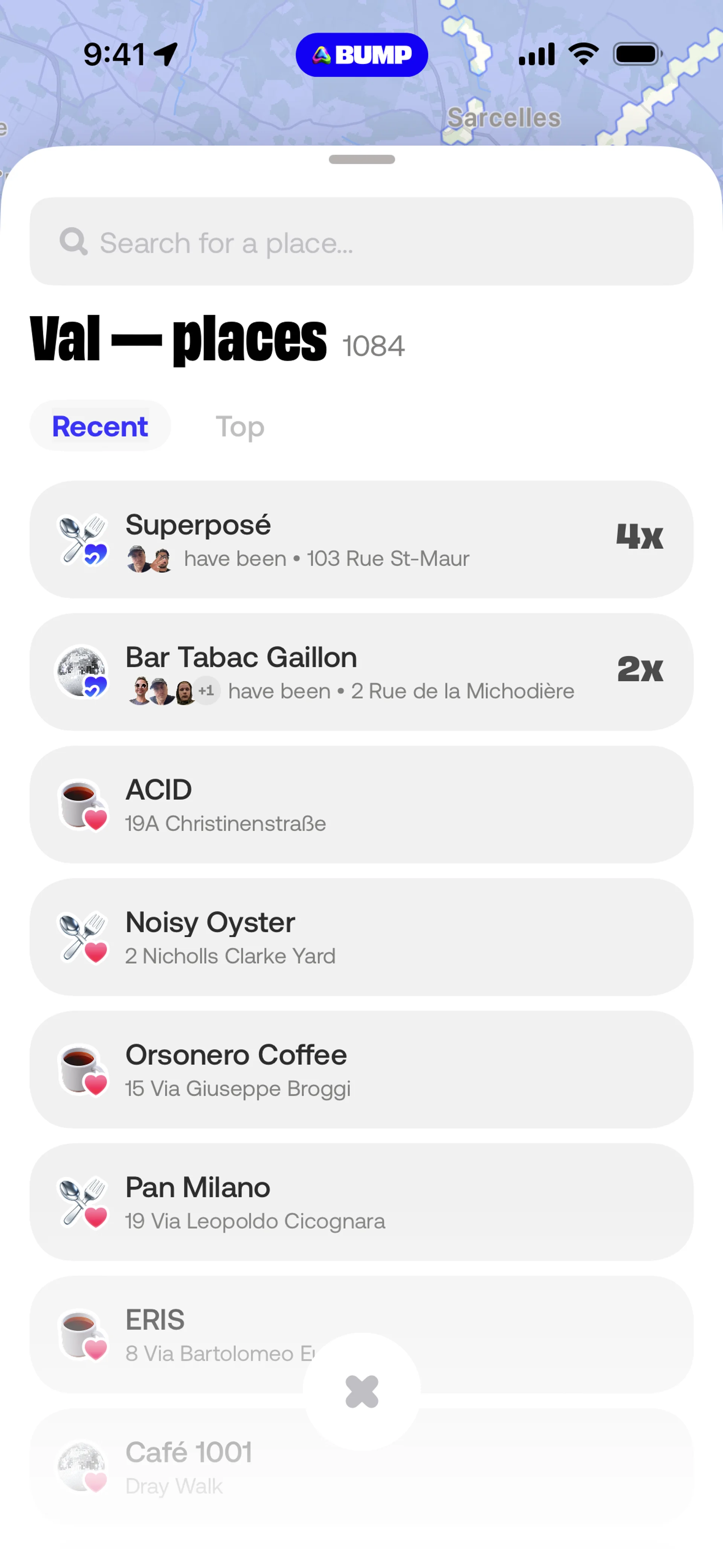723x1568 pixels.
Task: Tap the Search for a place field
Action: [x=361, y=241]
